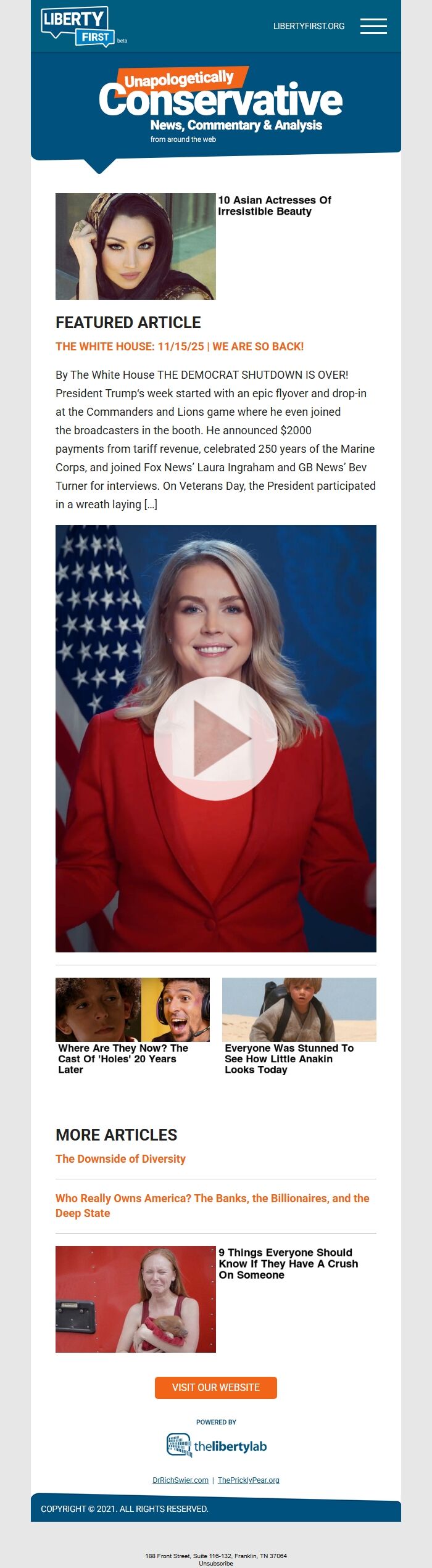Open the 10 Asian Actresses article
The image size is (432, 1568).
pyautogui.click(x=274, y=206)
